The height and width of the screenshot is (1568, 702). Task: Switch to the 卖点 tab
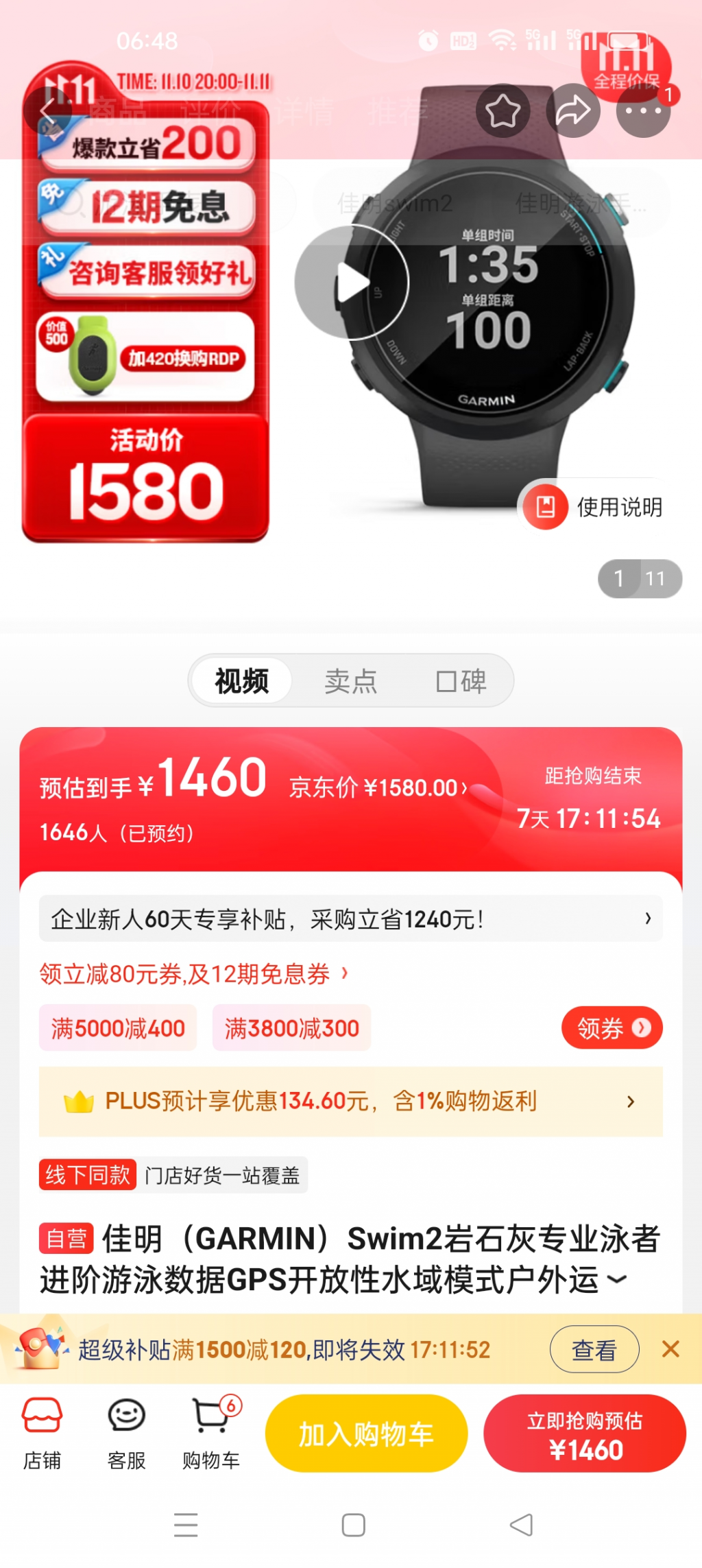click(x=350, y=681)
